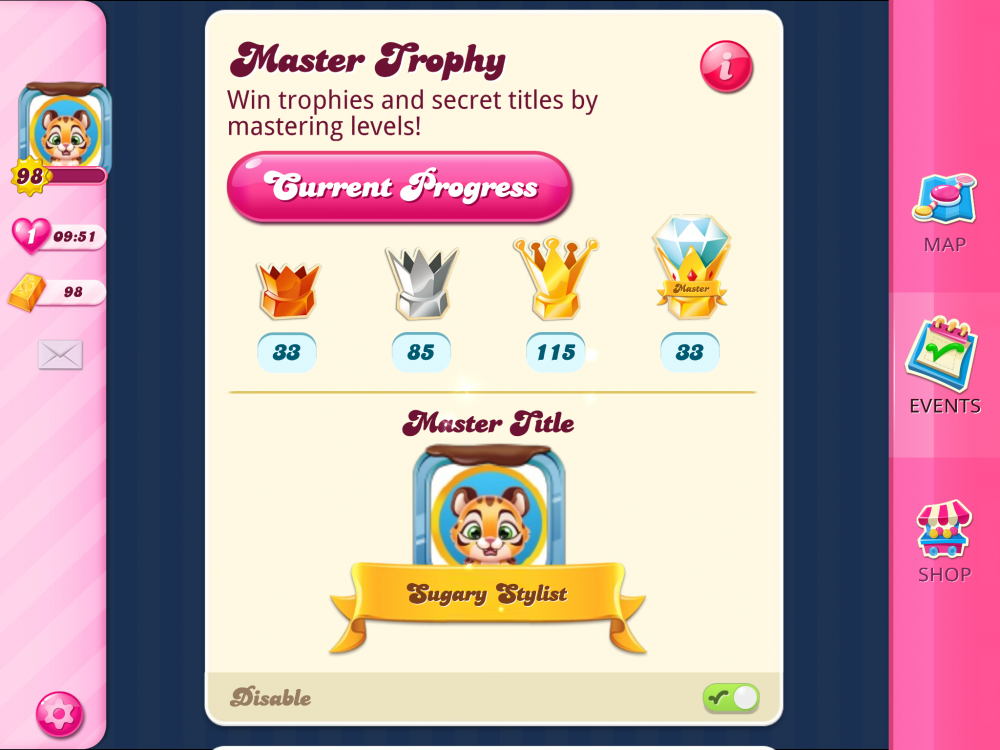Toggle the Disable switch off
The width and height of the screenshot is (1000, 750).
click(731, 698)
